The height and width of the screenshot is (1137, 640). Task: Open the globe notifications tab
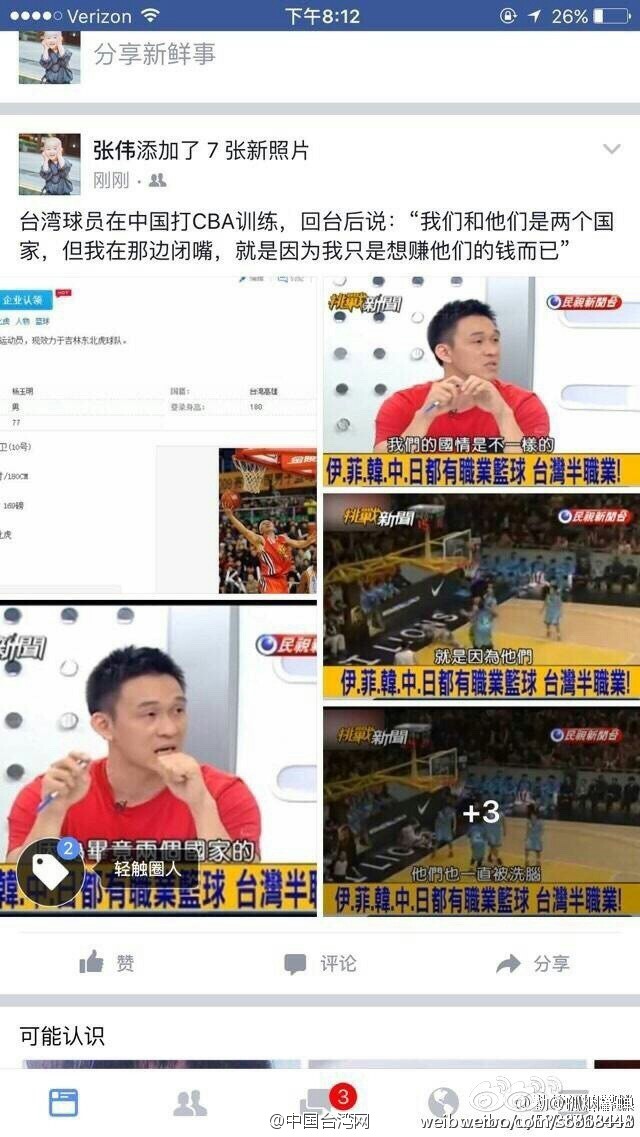(443, 1101)
